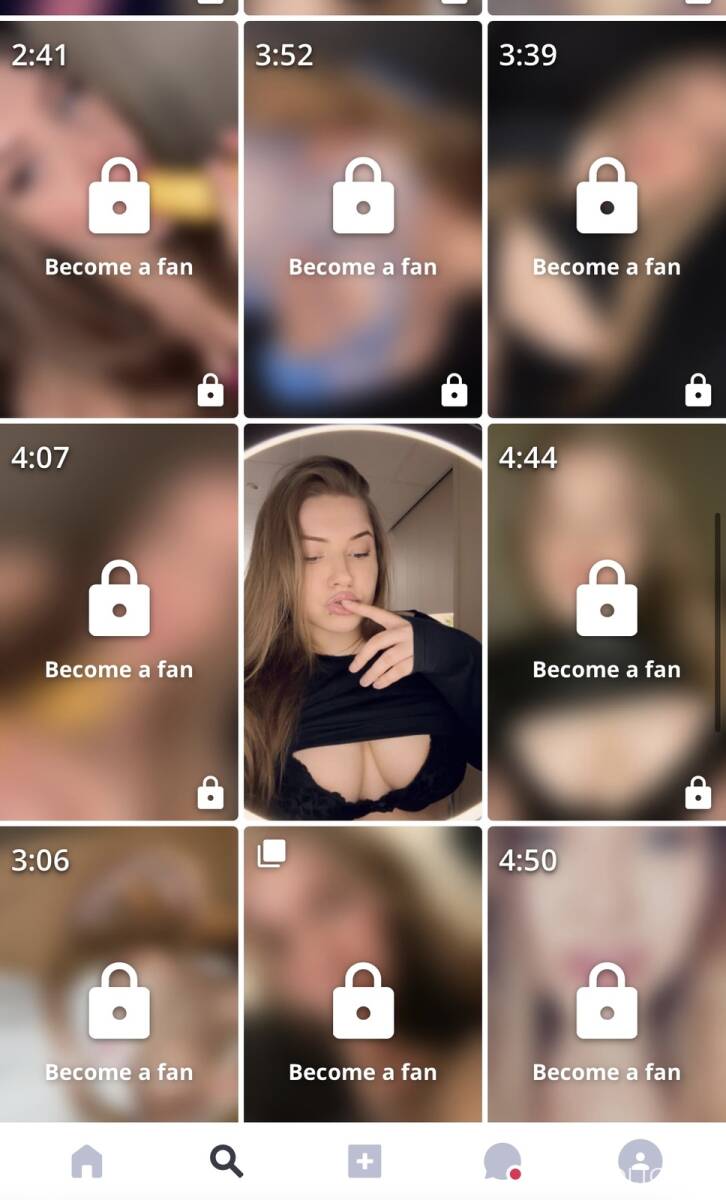Open the locked 4:07 video

pyautogui.click(x=119, y=621)
